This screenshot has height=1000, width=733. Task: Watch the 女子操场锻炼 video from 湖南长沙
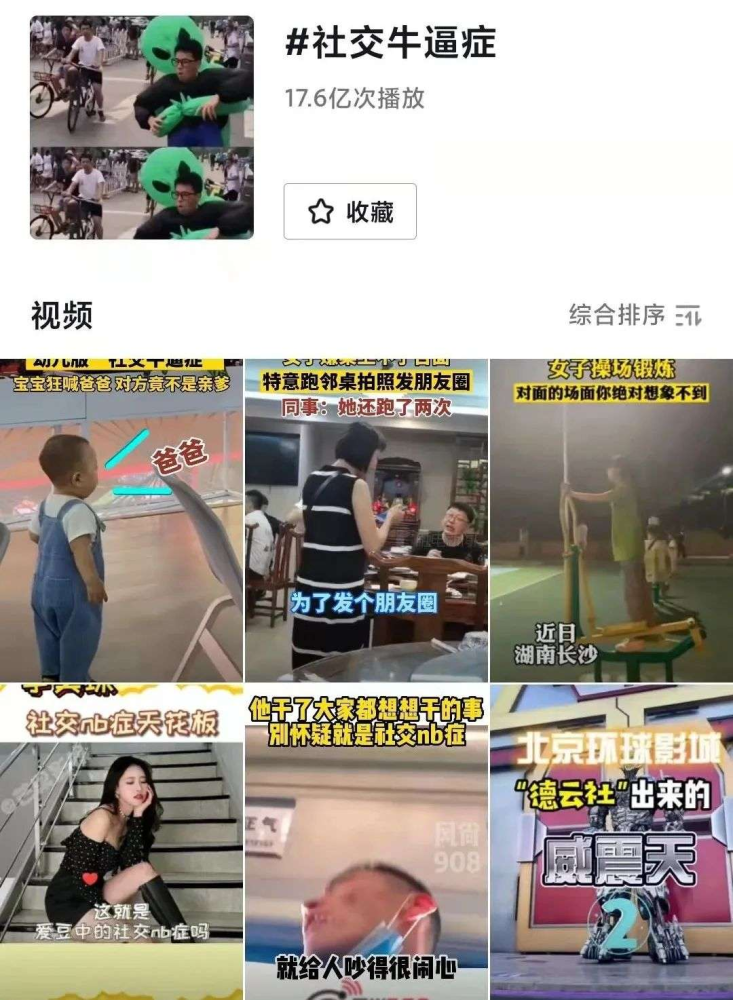[611, 520]
